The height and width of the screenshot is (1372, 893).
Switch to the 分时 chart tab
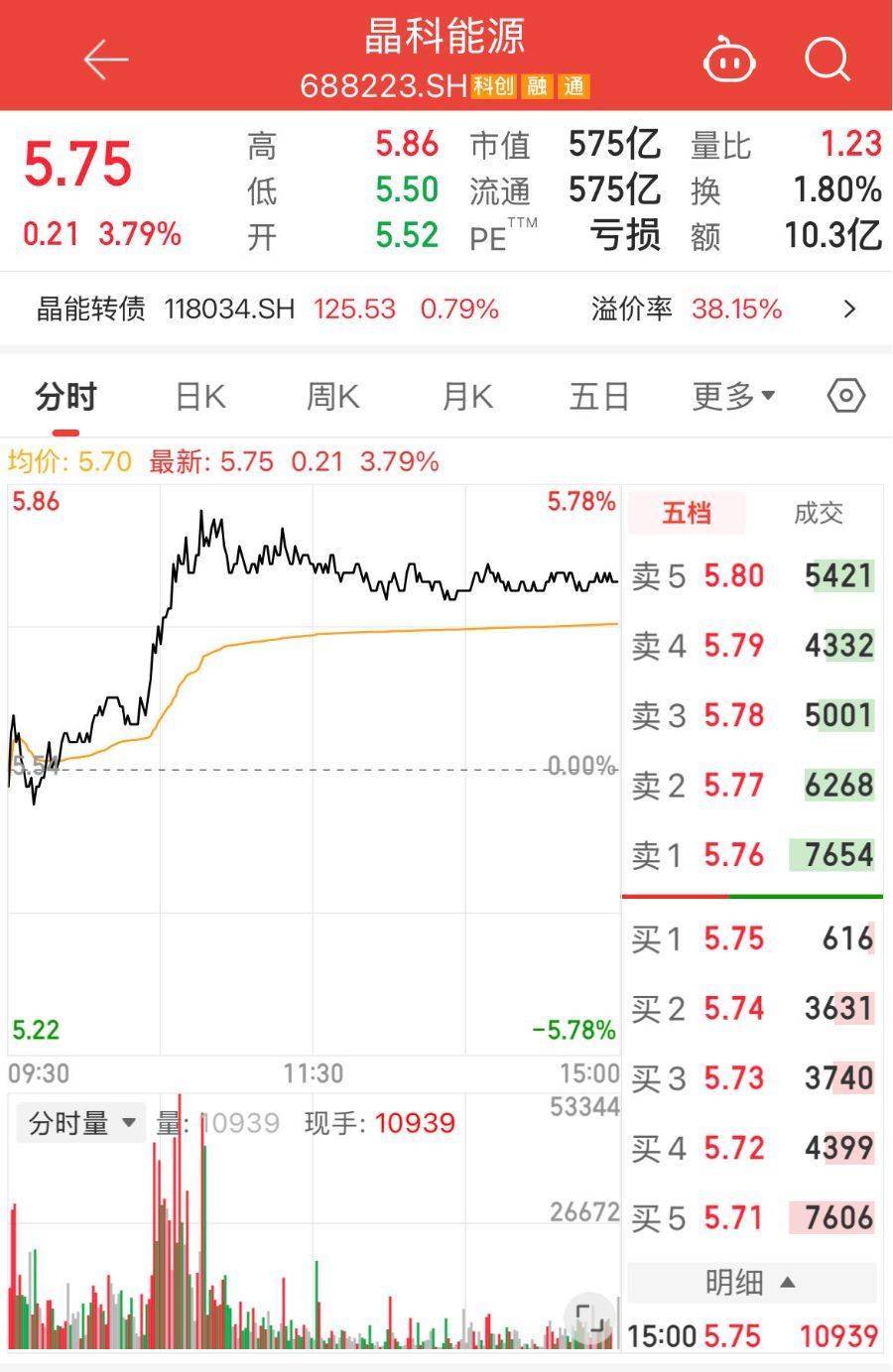65,397
